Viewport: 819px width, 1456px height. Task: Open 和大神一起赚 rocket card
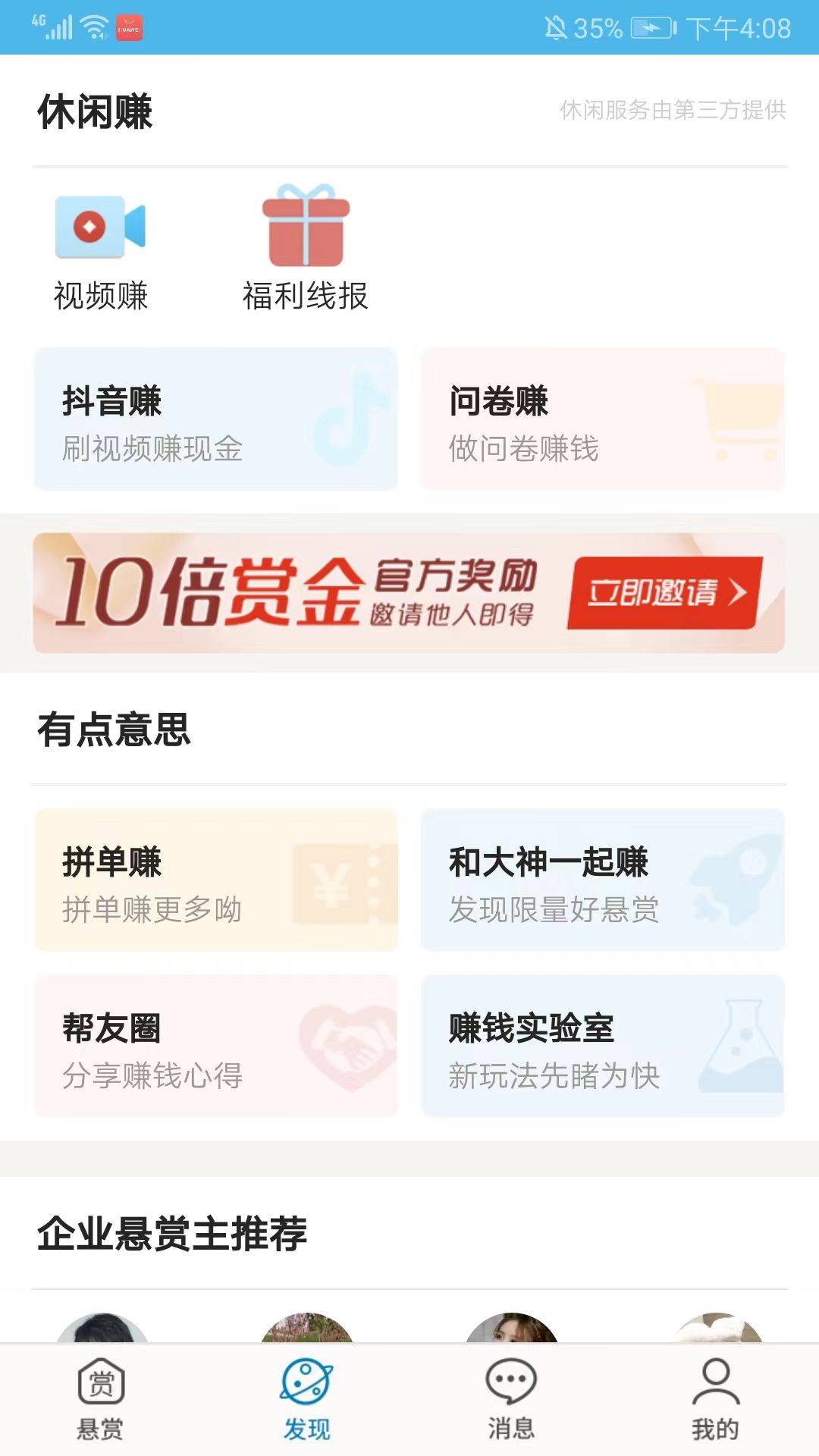coord(603,878)
